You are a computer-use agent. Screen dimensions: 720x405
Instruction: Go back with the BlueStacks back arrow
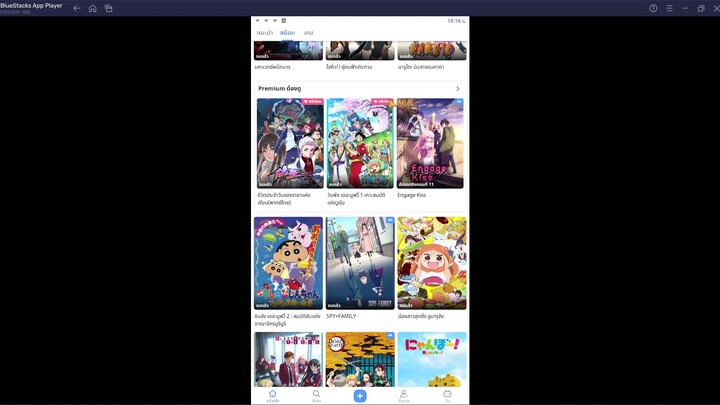[x=77, y=8]
